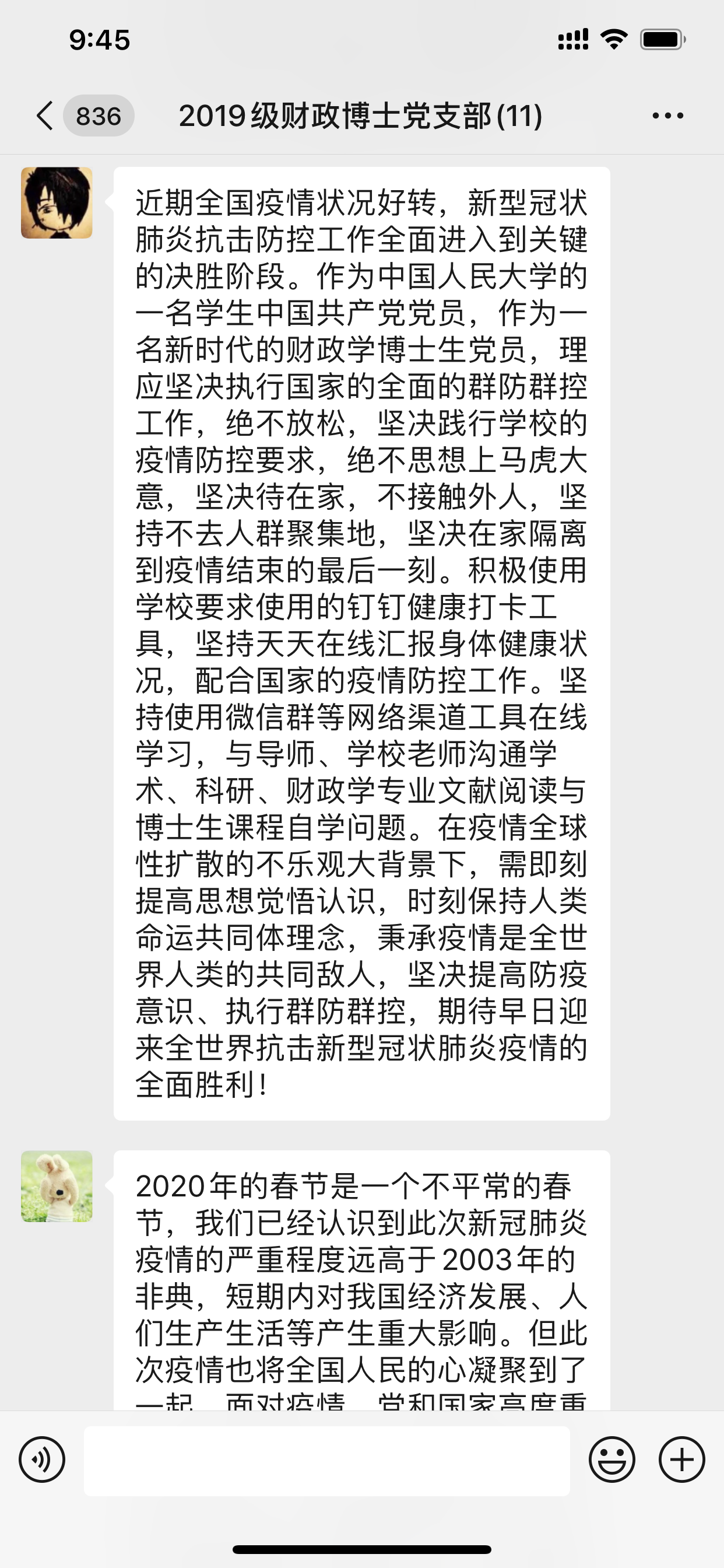
Task: Open the emoji sticker panel
Action: [x=611, y=1459]
